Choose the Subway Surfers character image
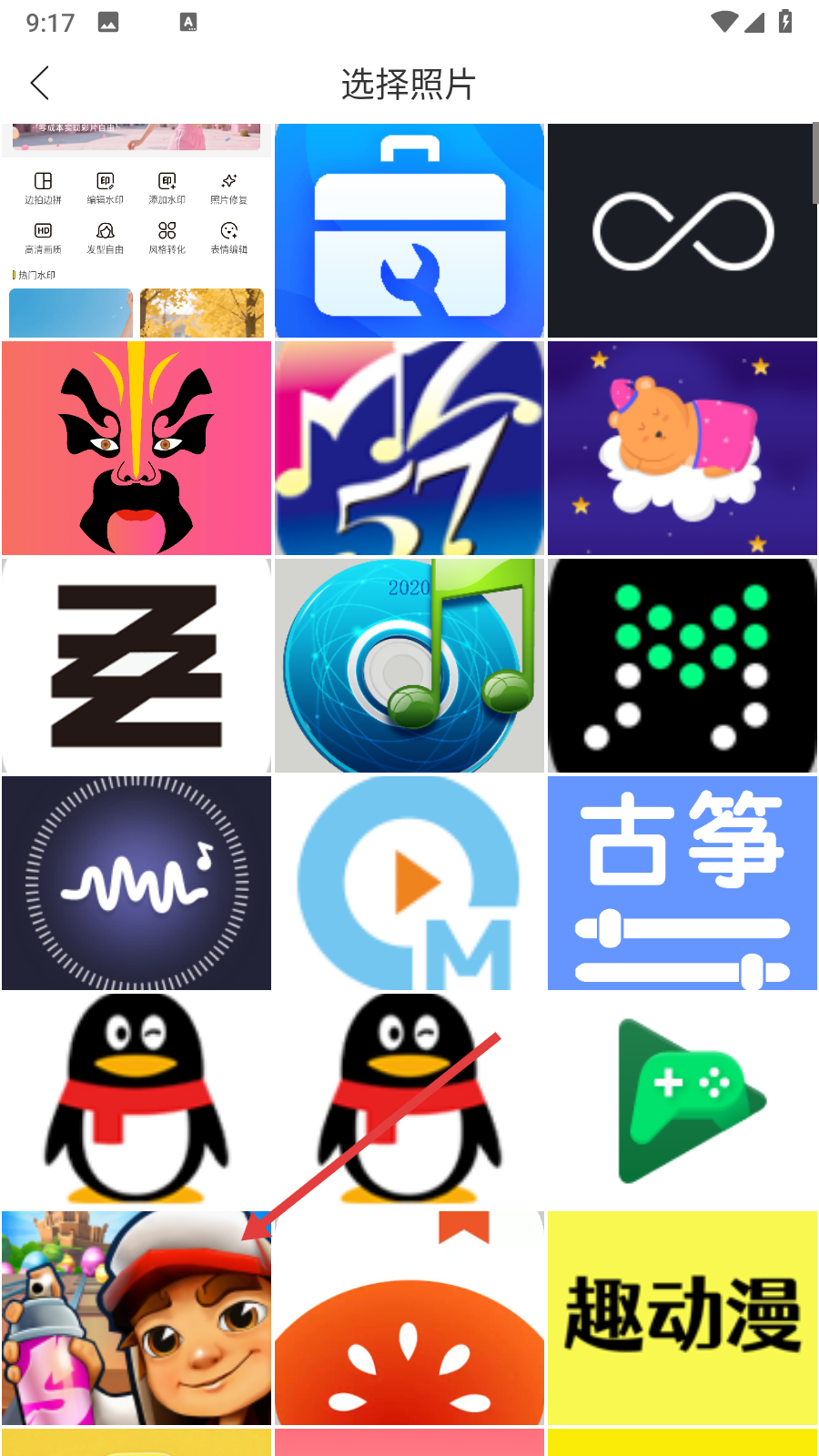This screenshot has height=1456, width=819. (136, 1318)
